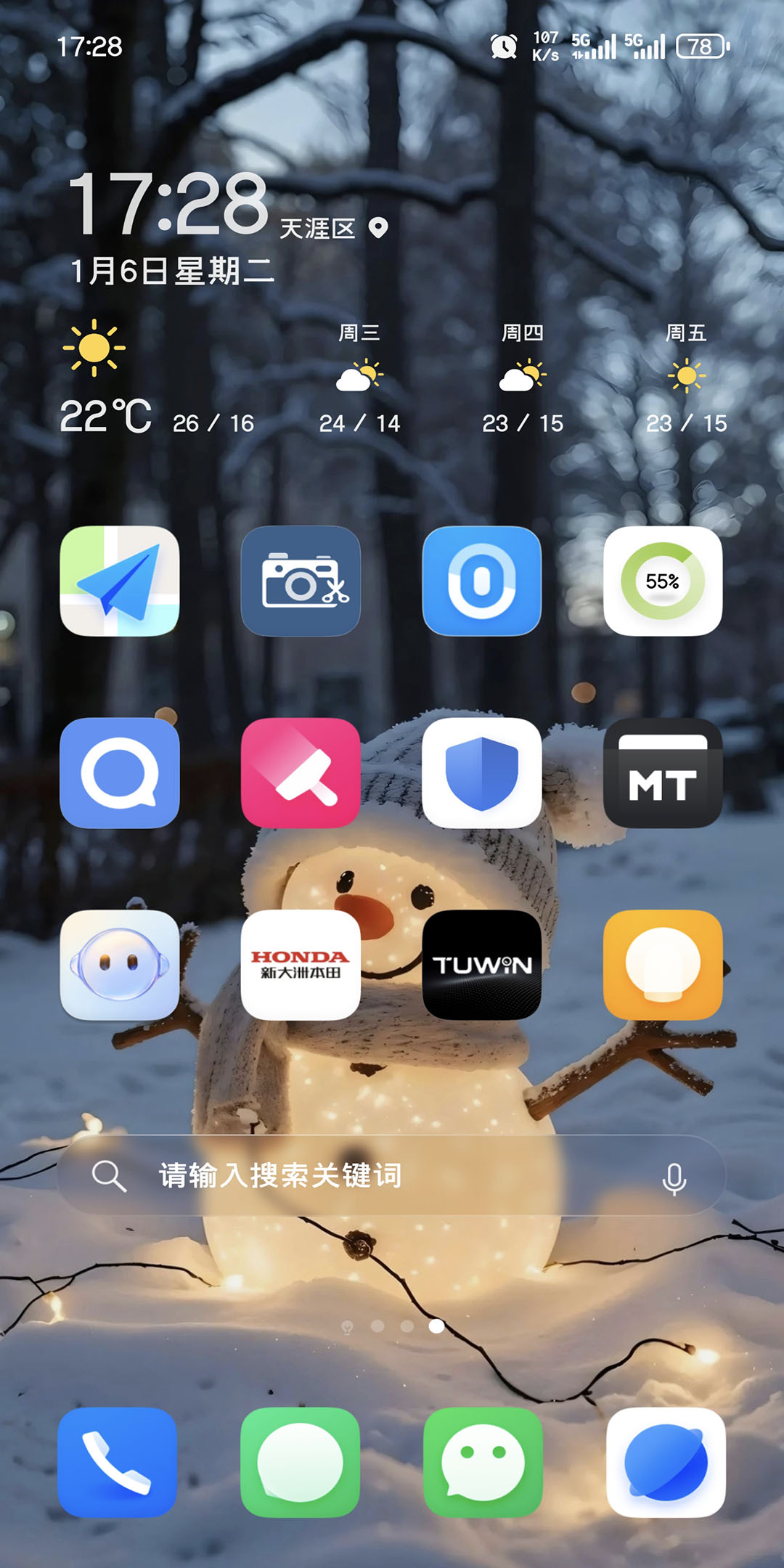Tap the 55% cleanup widget icon
The width and height of the screenshot is (784, 1568).
(x=662, y=581)
